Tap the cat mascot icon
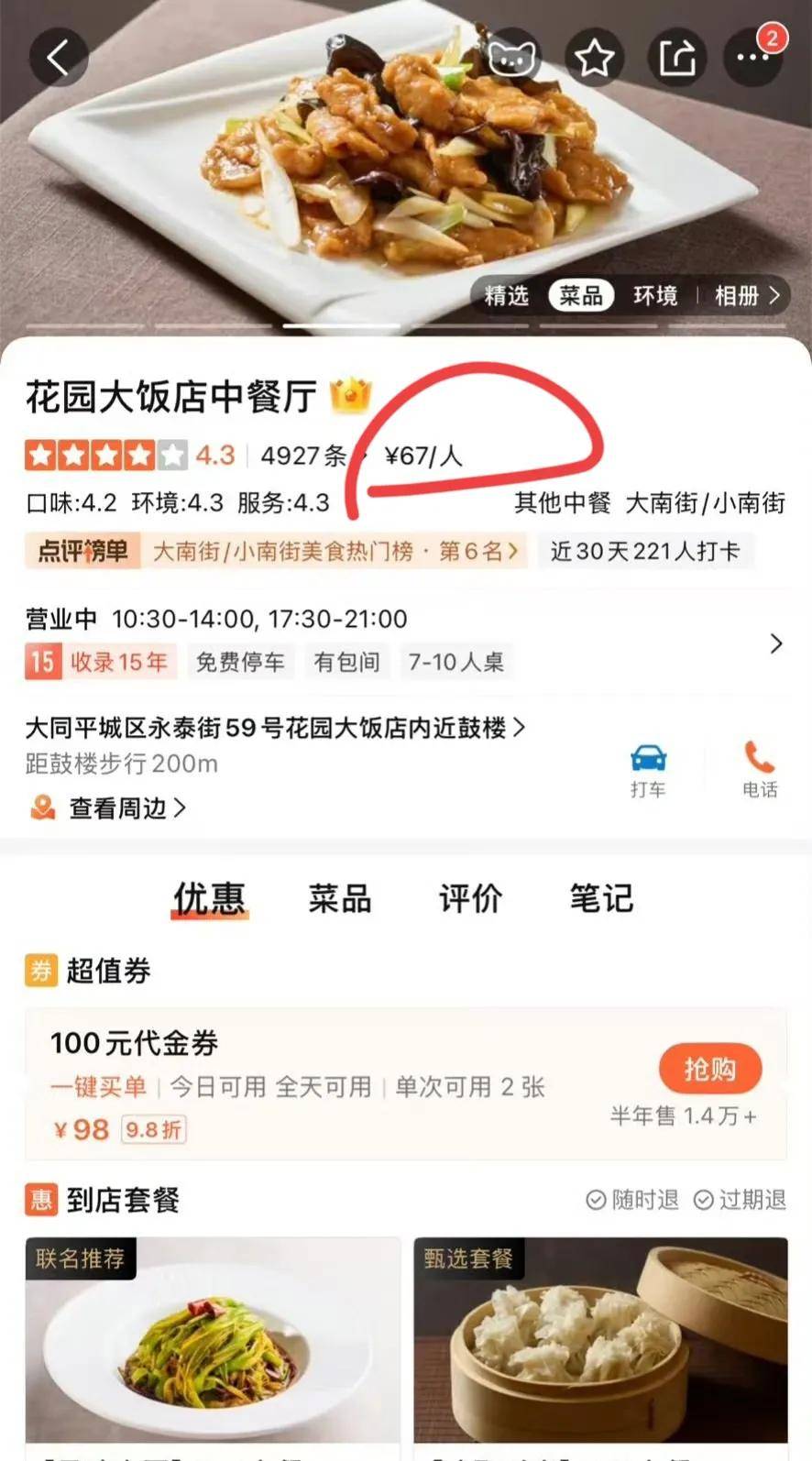 tap(511, 58)
